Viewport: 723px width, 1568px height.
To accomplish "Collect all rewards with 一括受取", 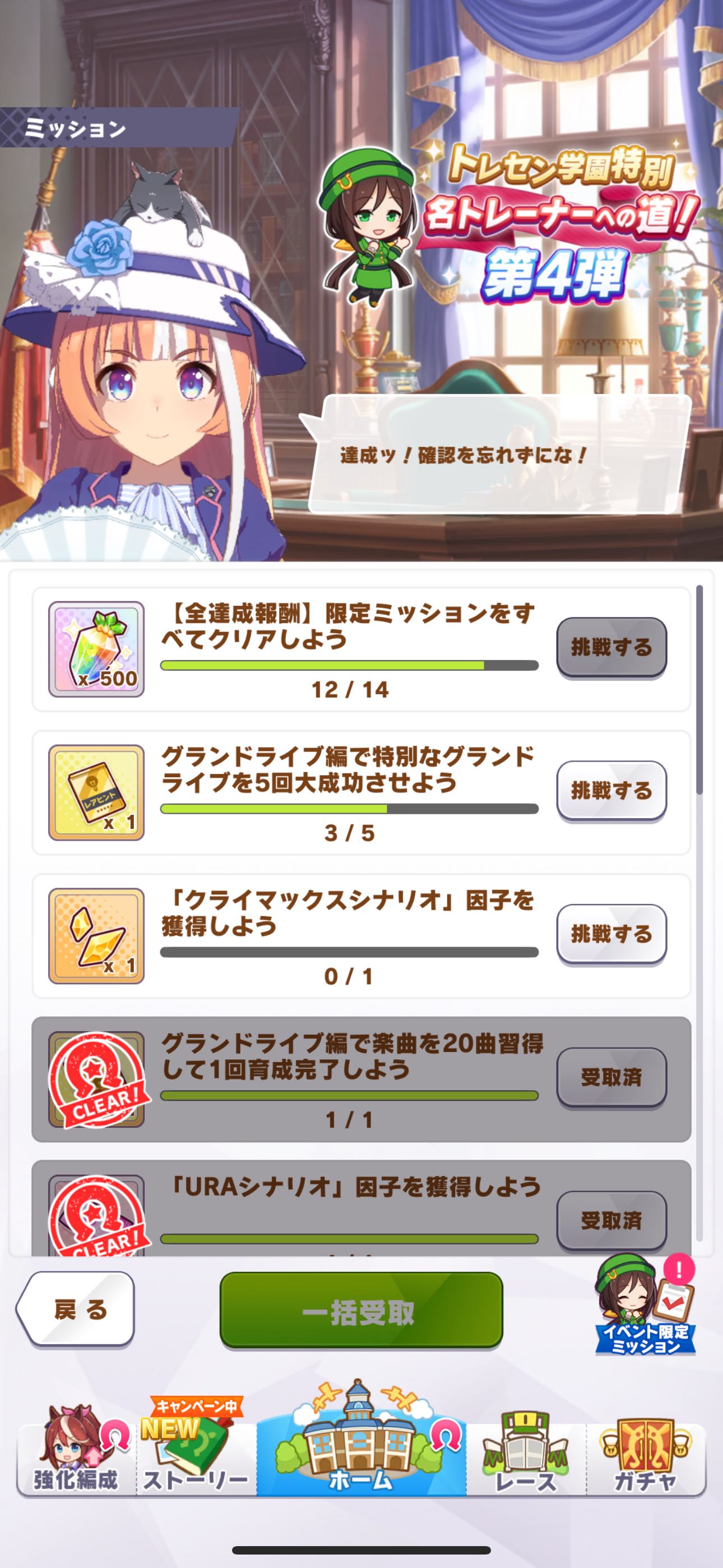I will 361,1311.
